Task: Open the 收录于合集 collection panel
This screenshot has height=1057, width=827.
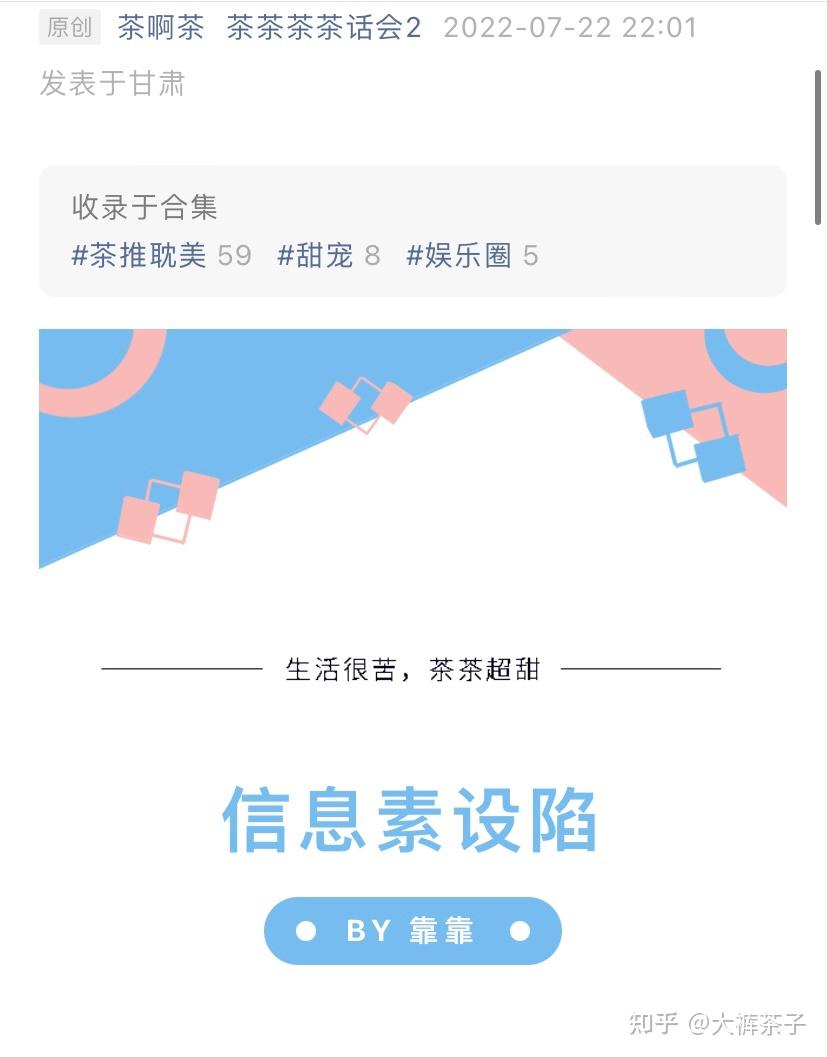Action: tap(147, 208)
